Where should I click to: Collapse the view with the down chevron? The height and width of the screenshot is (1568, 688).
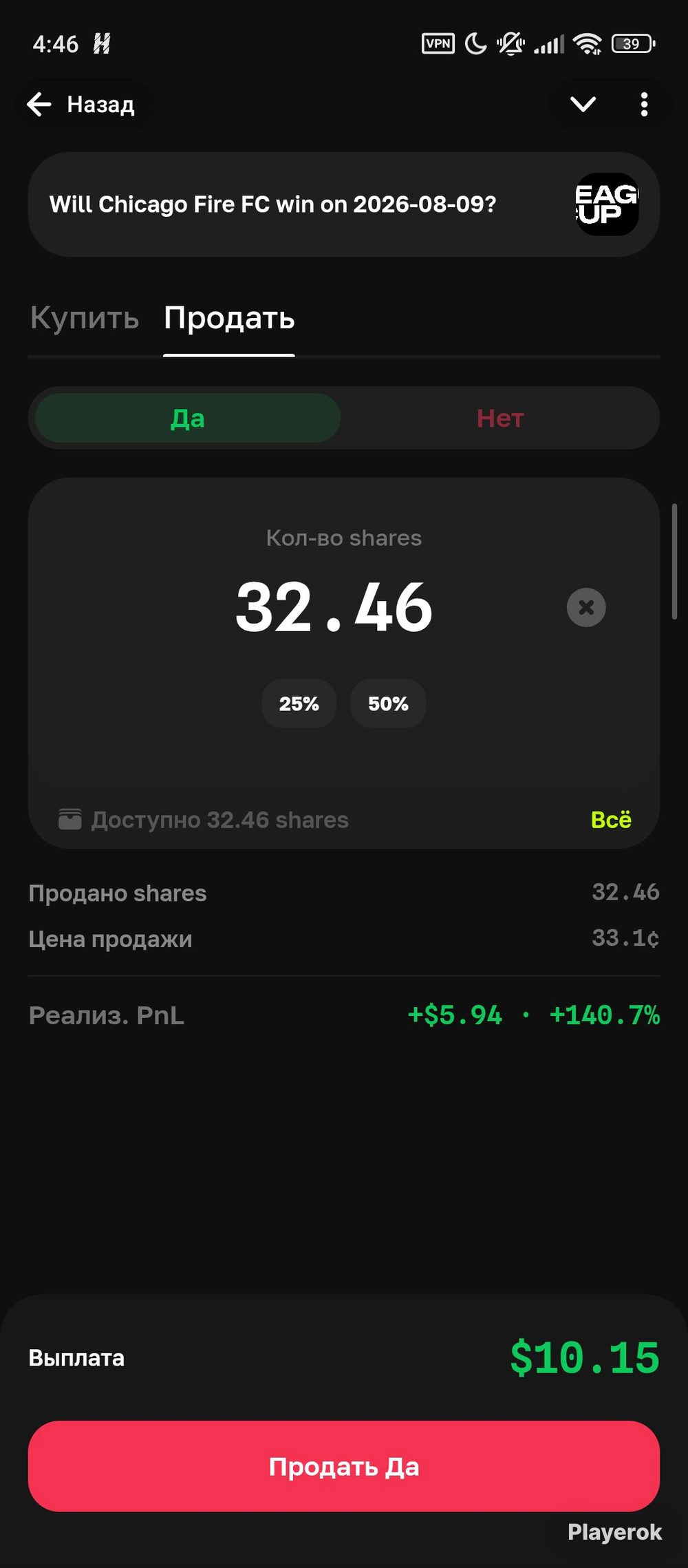pos(583,105)
